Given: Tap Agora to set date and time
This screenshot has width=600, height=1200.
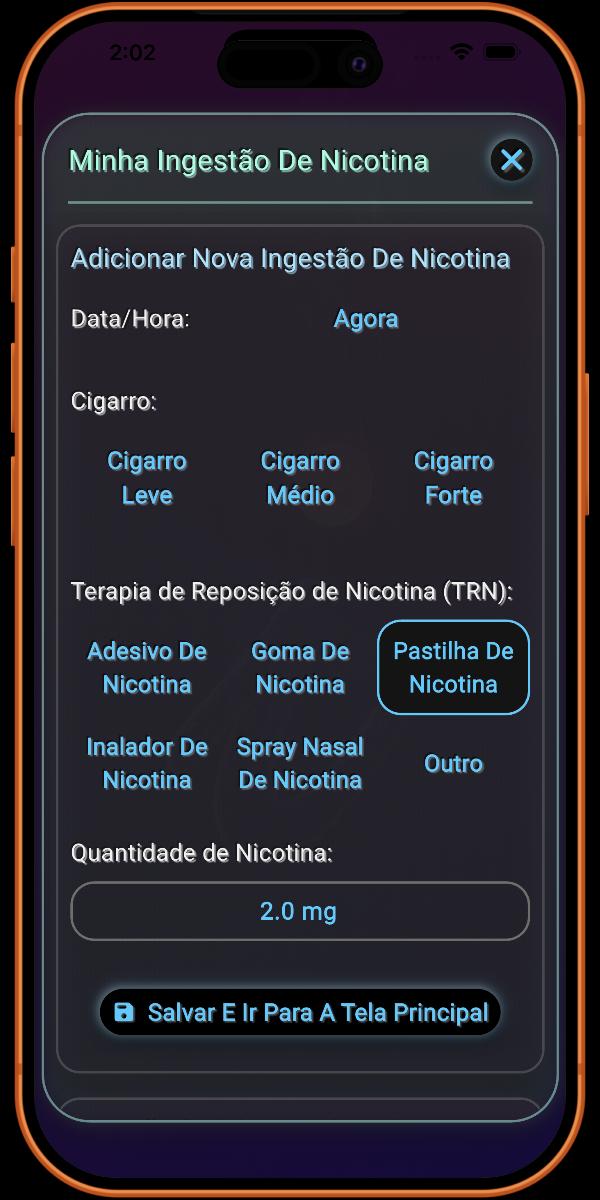Looking at the screenshot, I should [366, 319].
